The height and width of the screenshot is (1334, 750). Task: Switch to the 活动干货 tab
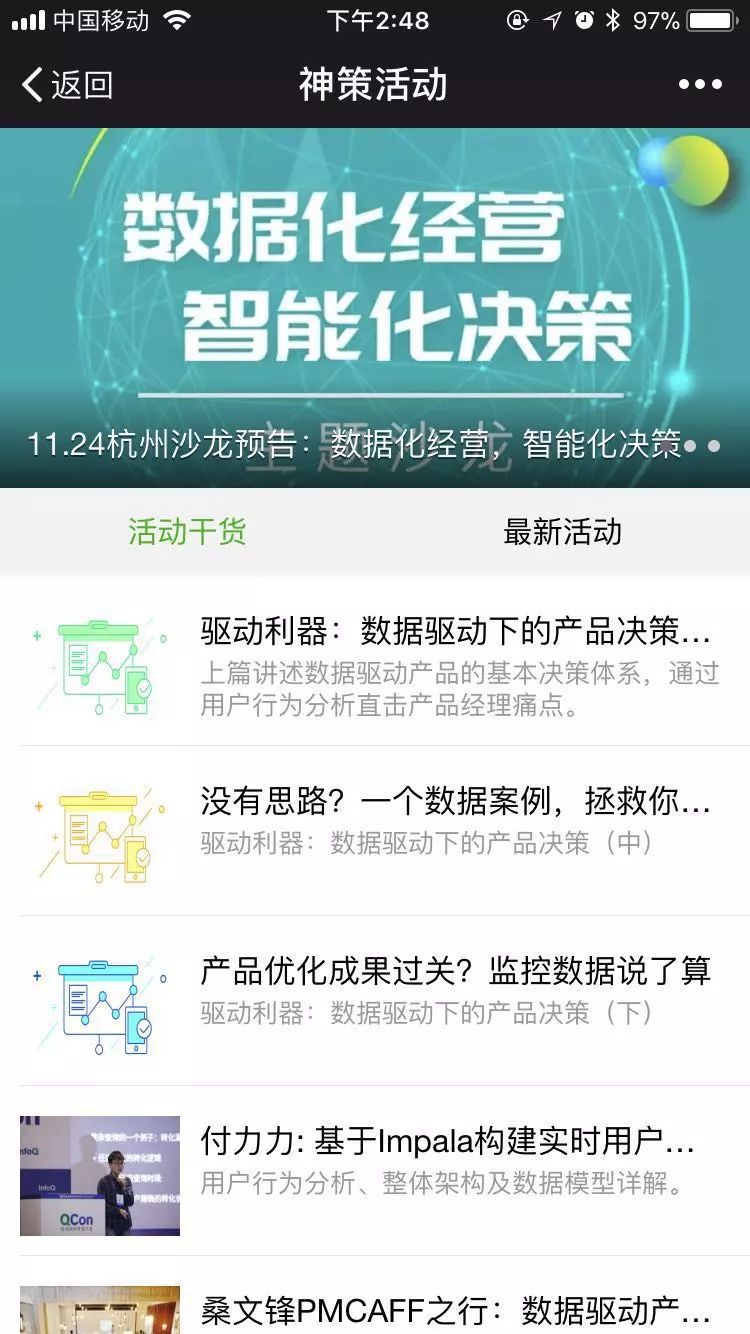point(187,531)
